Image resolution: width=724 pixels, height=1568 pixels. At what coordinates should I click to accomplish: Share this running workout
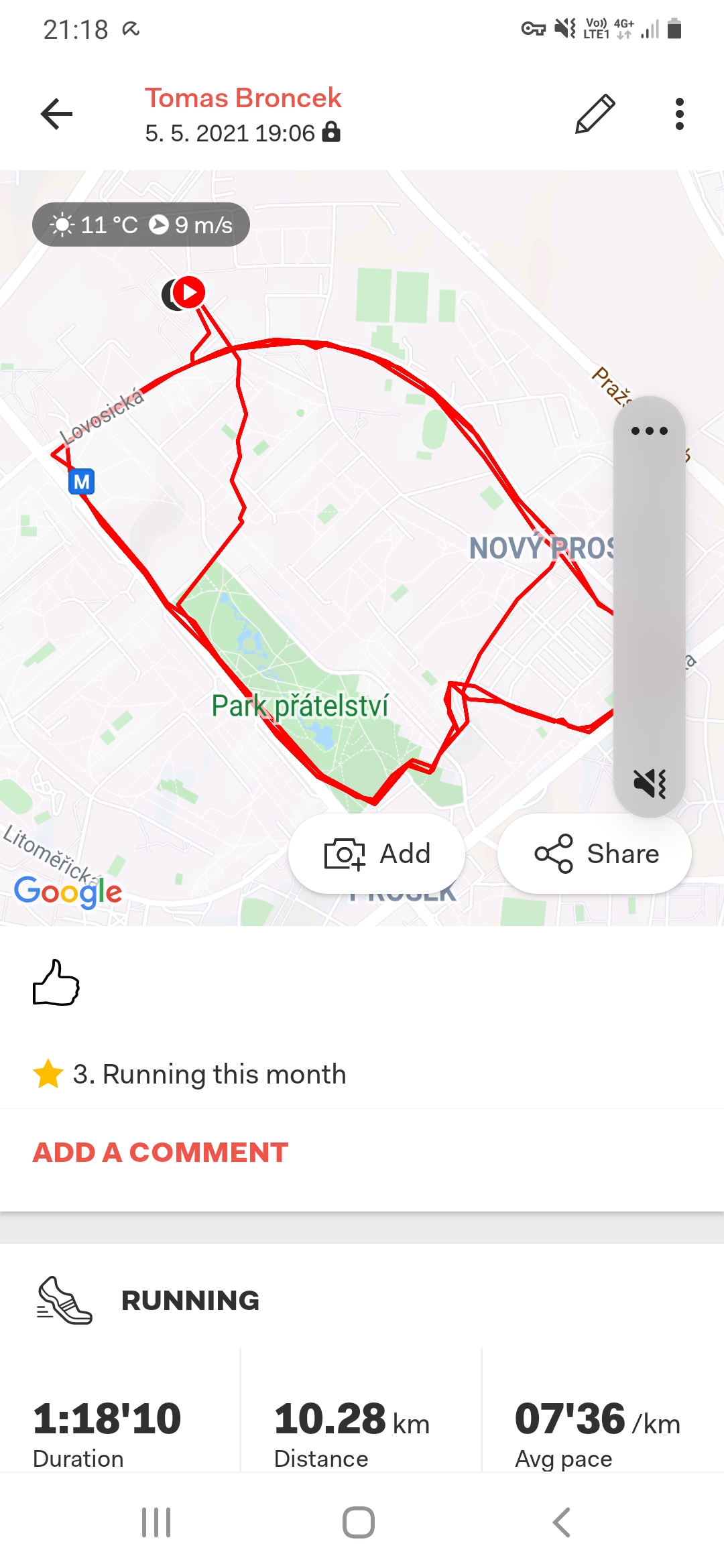(x=595, y=854)
